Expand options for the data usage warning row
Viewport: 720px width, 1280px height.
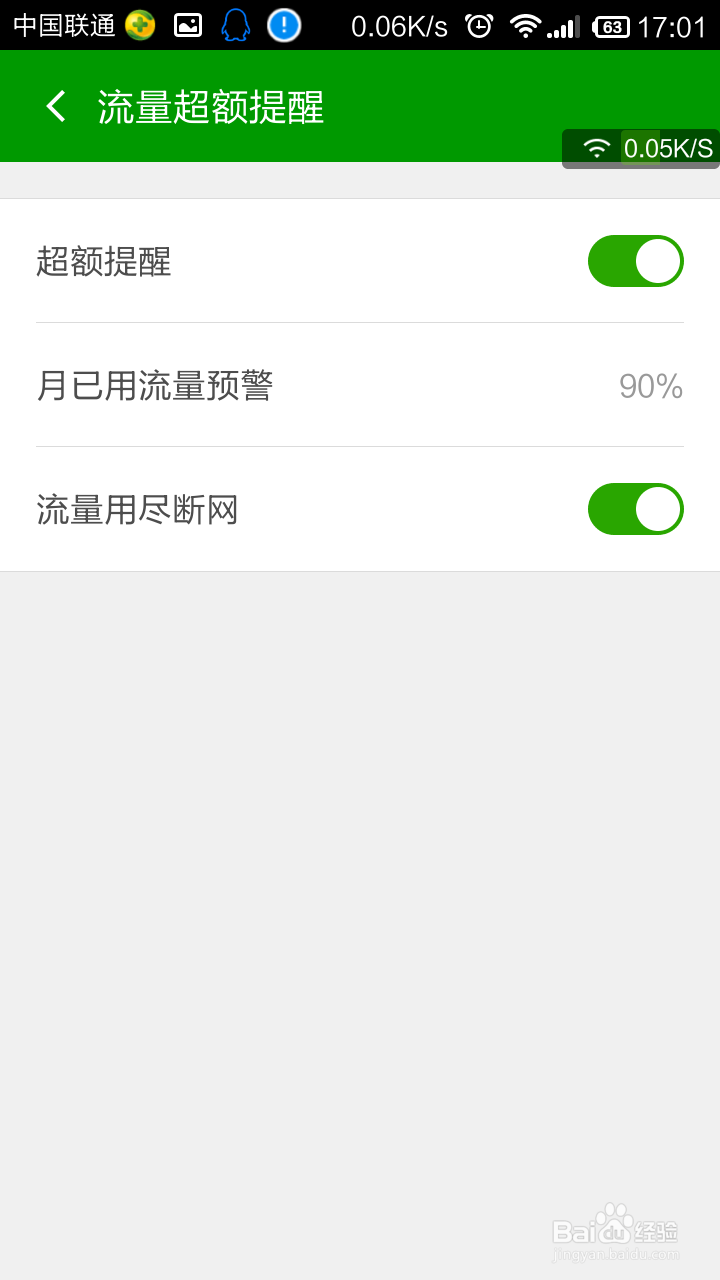360,386
